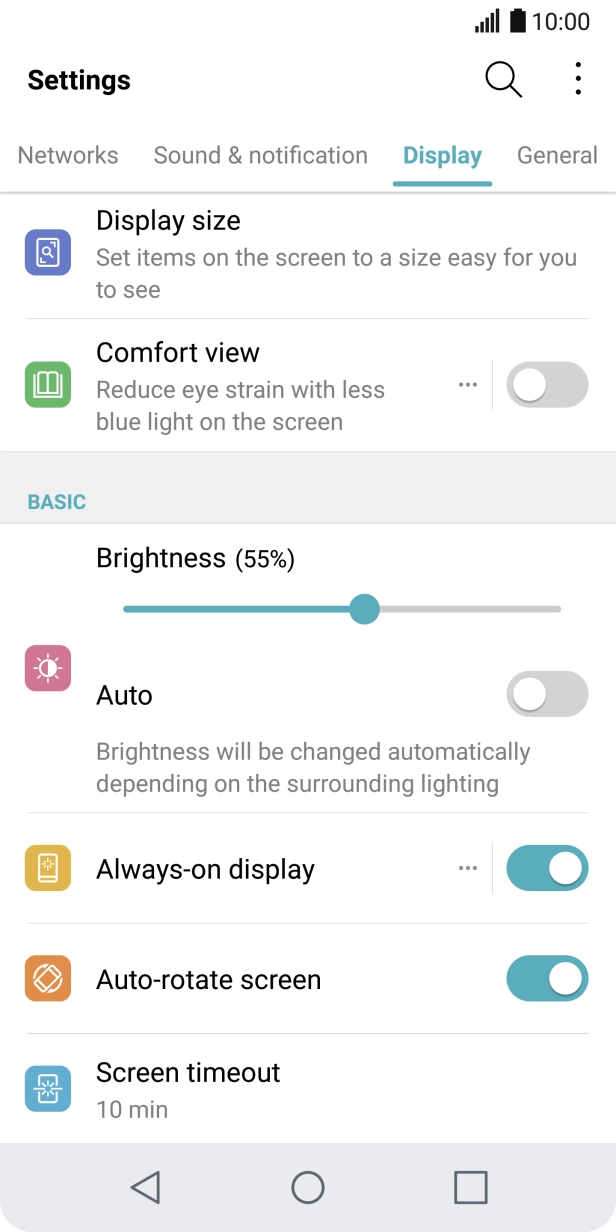Open the settings search icon
Viewport: 616px width, 1232px height.
pos(504,80)
